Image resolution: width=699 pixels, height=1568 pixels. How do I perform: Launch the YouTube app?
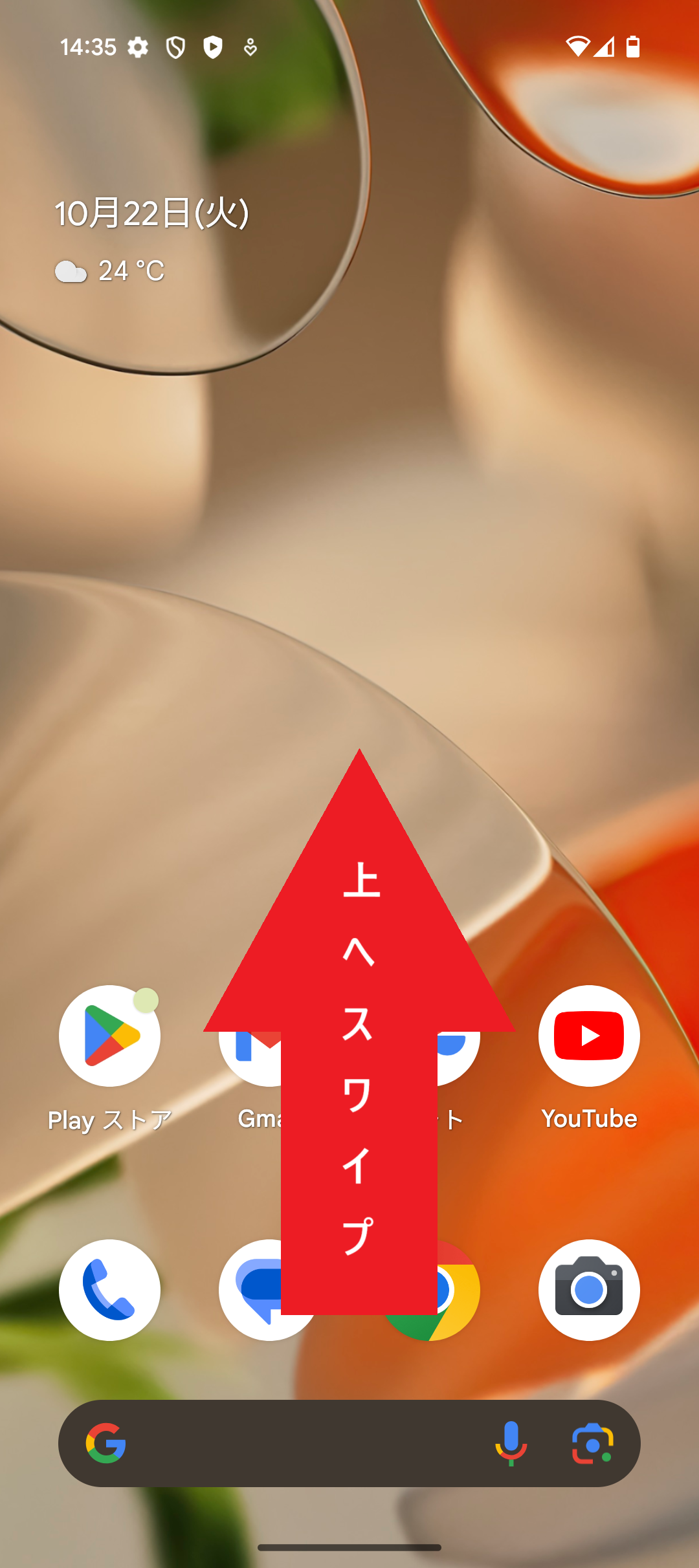[589, 1035]
